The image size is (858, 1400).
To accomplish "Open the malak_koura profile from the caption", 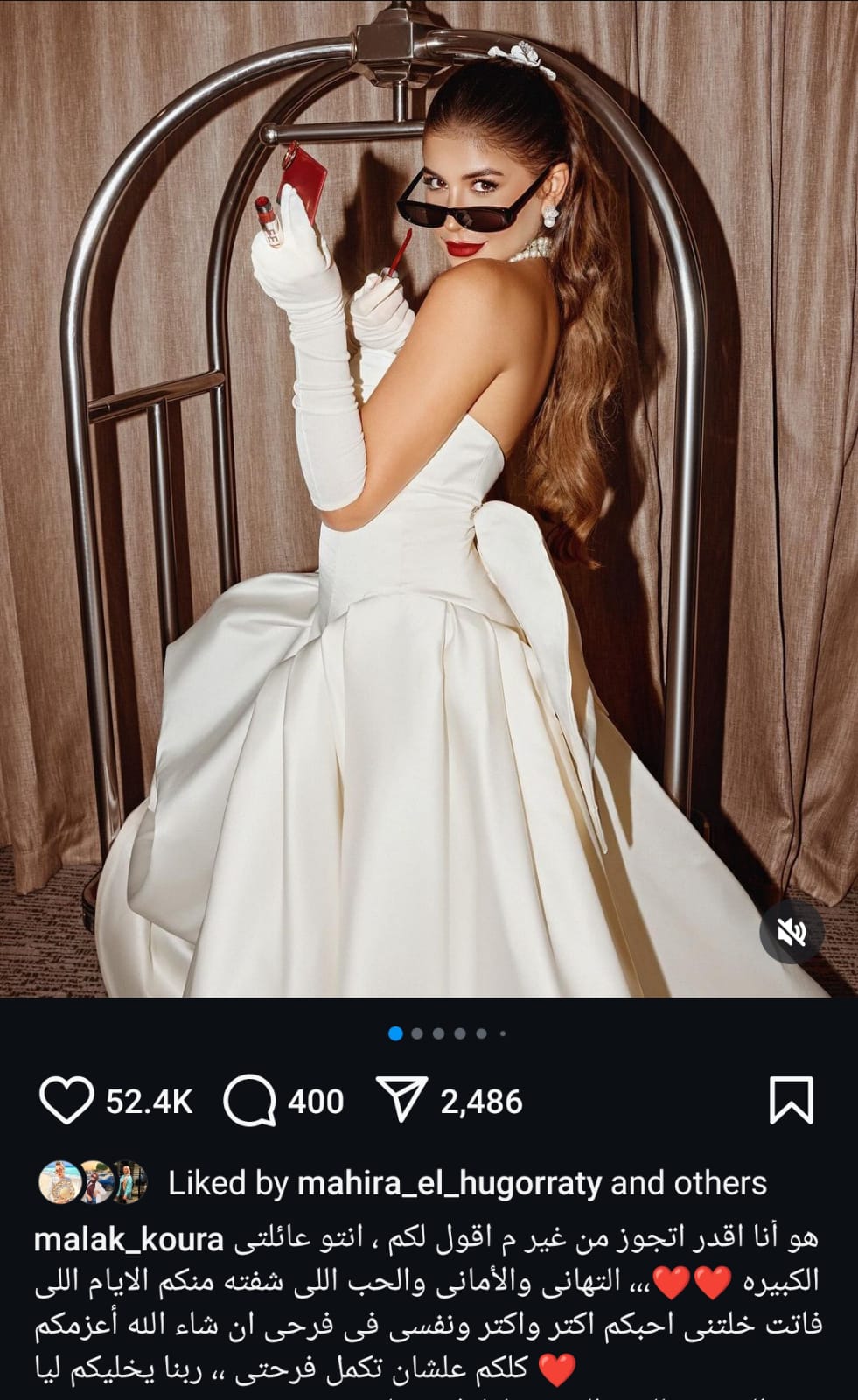I will 129,1240.
